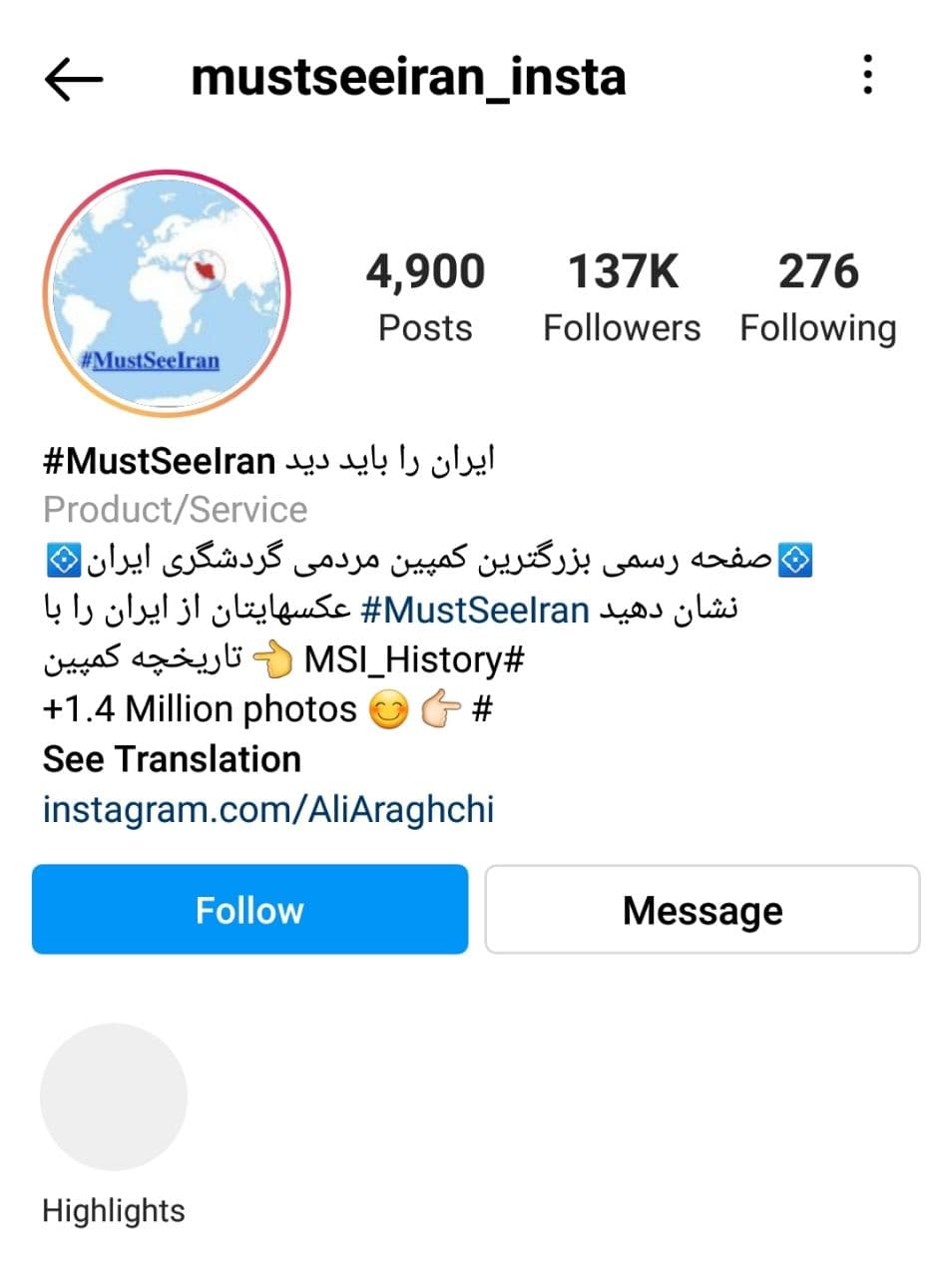Open the 276 Following list
This screenshot has width=952, height=1277.
[817, 296]
